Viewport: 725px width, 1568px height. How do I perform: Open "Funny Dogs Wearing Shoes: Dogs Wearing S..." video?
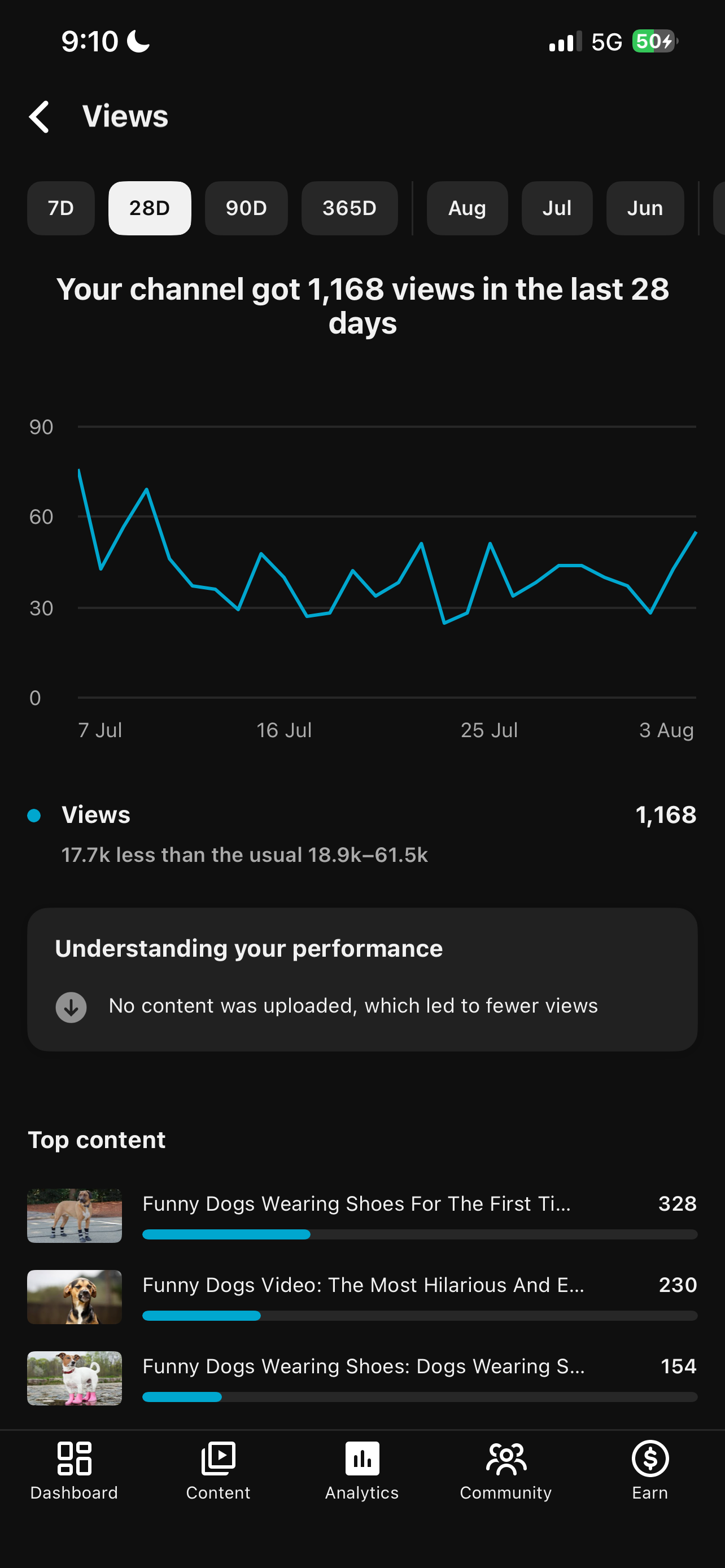pos(362,1378)
